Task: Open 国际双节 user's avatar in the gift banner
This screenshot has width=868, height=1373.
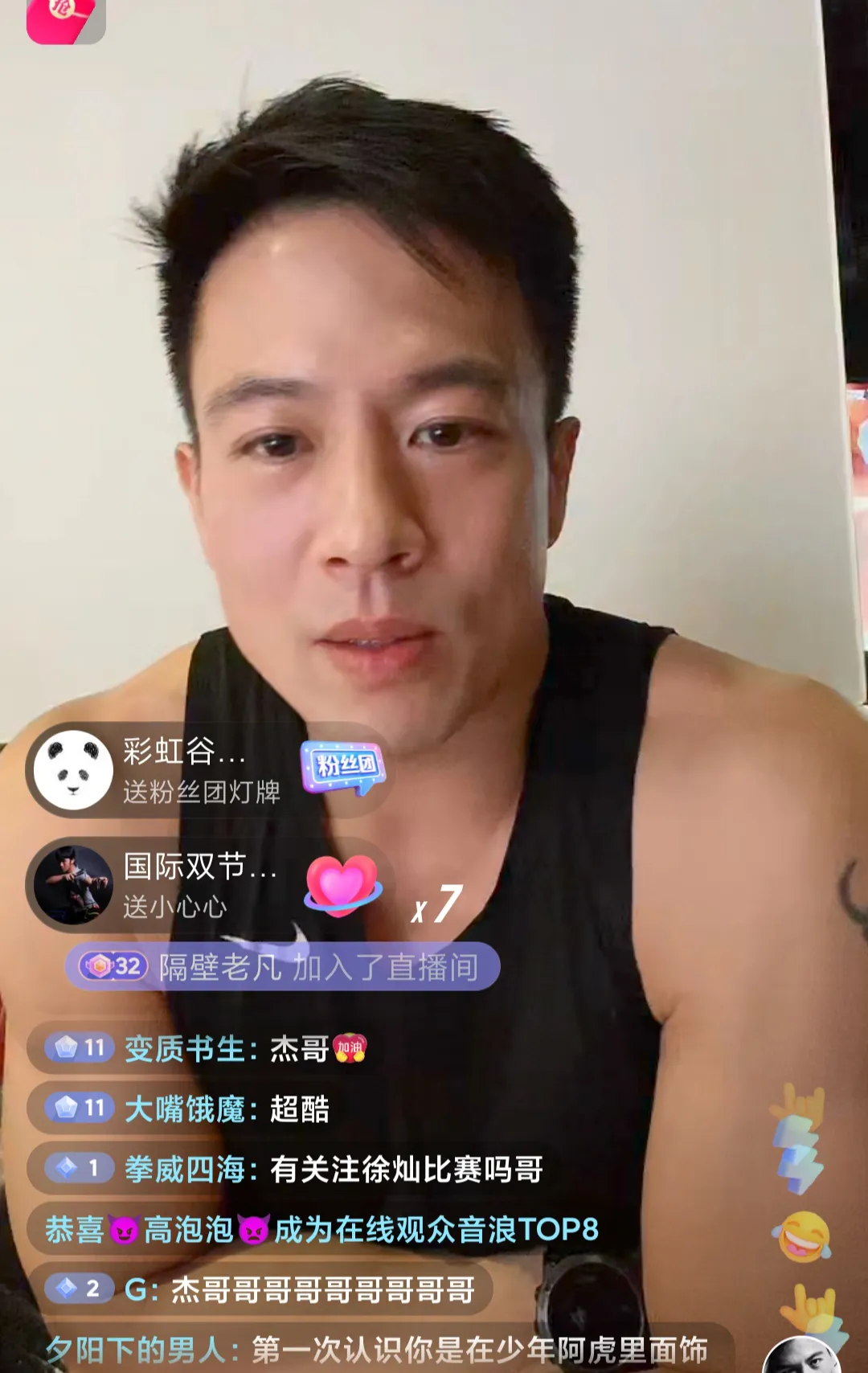Action: coord(73,884)
